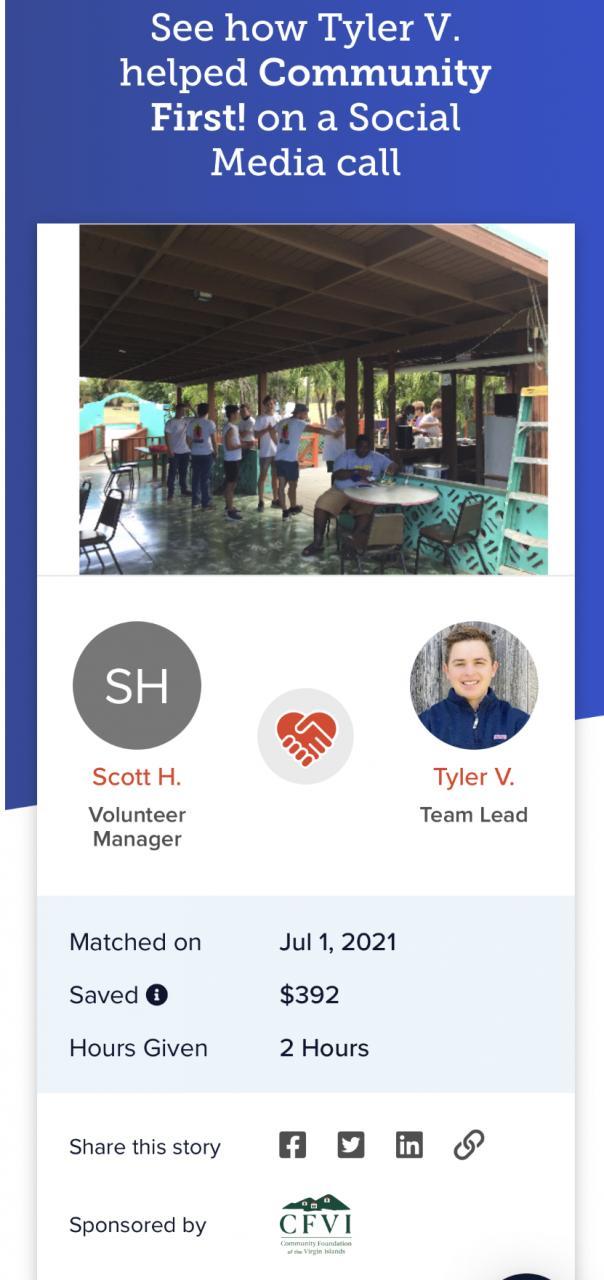604x1280 pixels.
Task: Share this story on Facebook
Action: [x=292, y=1145]
